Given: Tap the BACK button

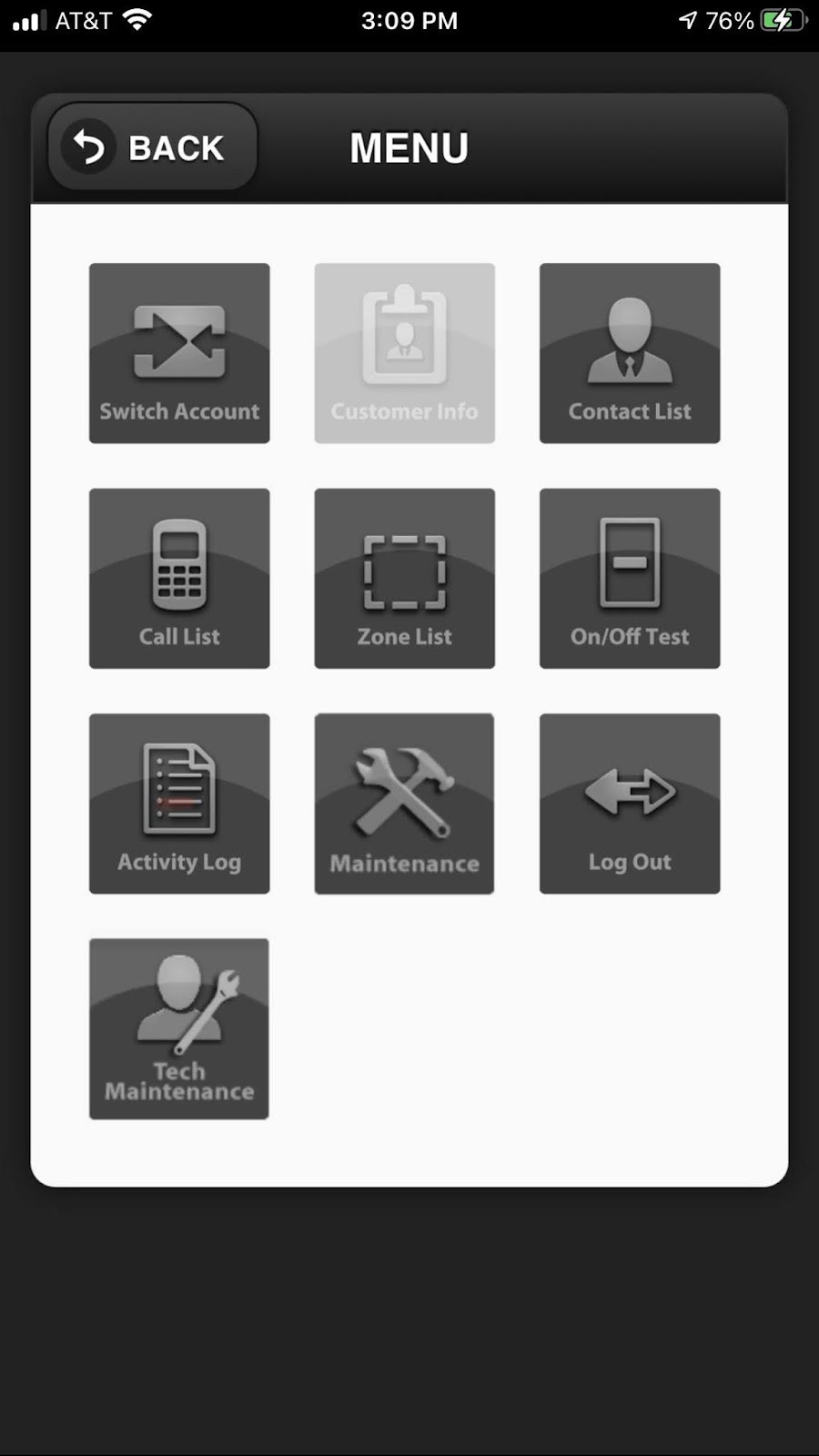Looking at the screenshot, I should 152,147.
